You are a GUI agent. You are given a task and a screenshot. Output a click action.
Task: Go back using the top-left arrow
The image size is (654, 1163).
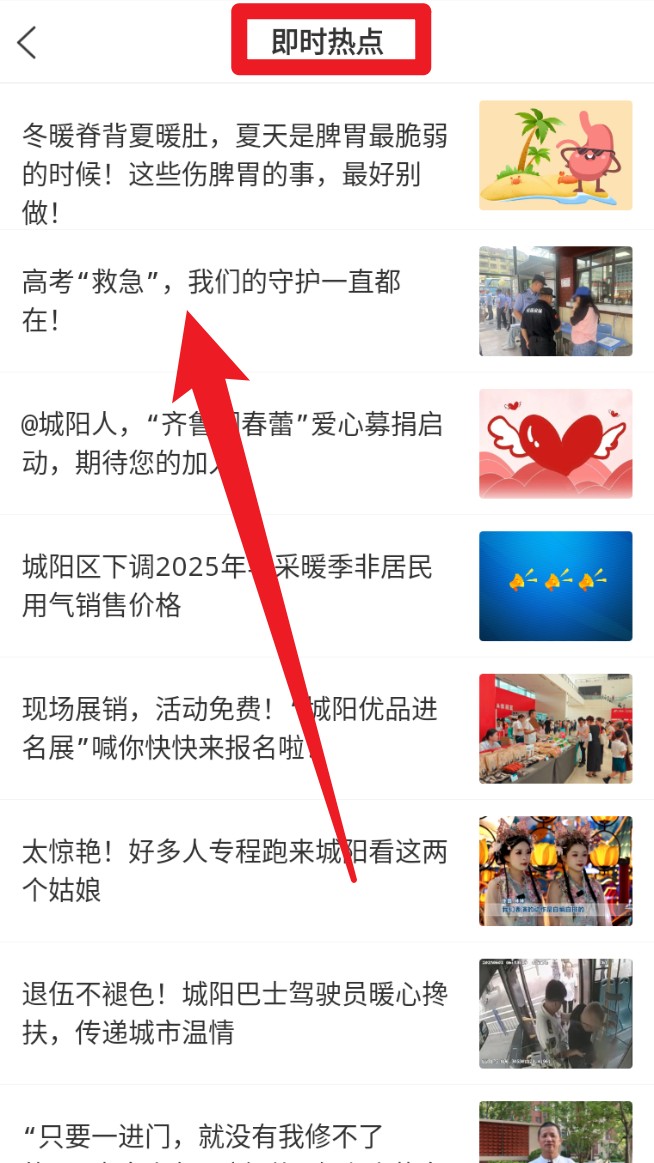pos(27,42)
